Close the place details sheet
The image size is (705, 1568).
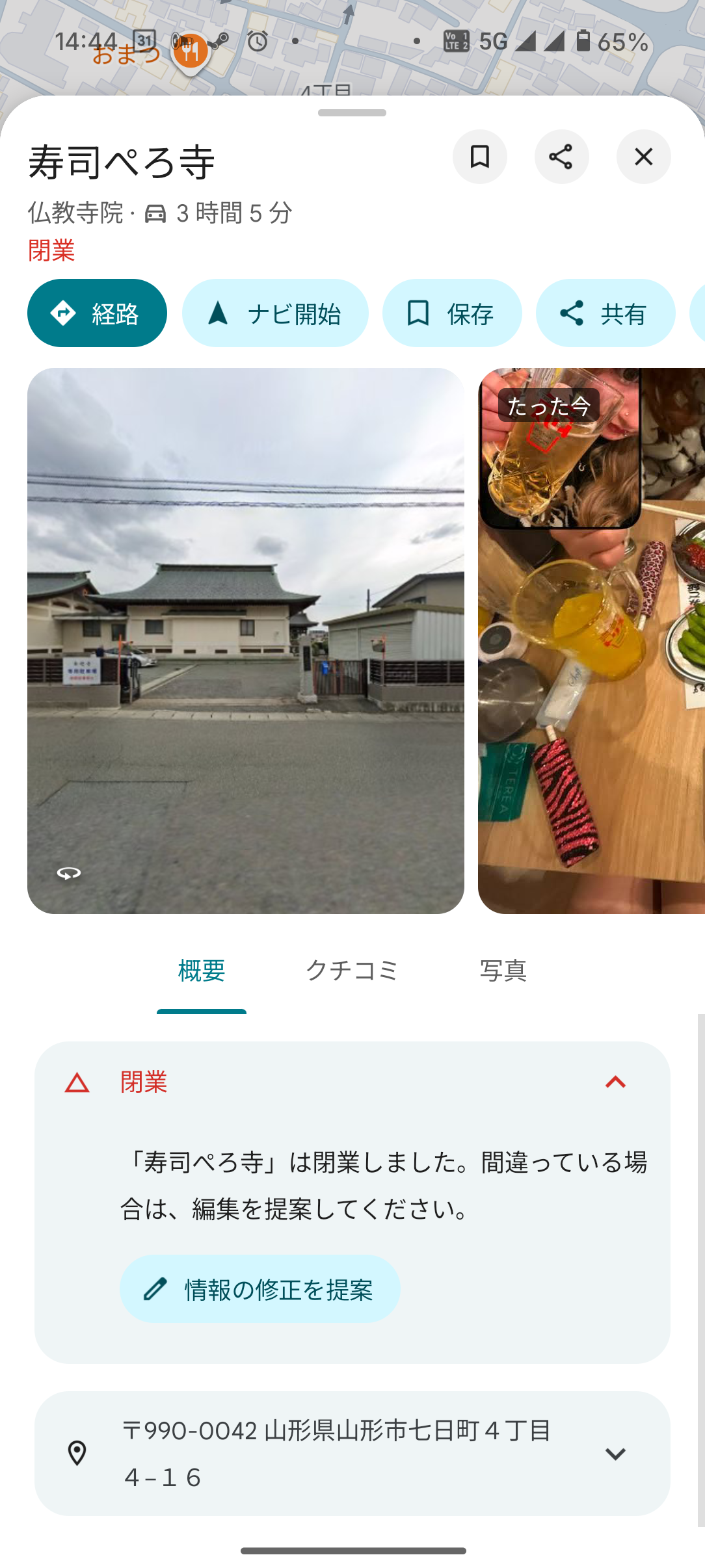tap(643, 157)
